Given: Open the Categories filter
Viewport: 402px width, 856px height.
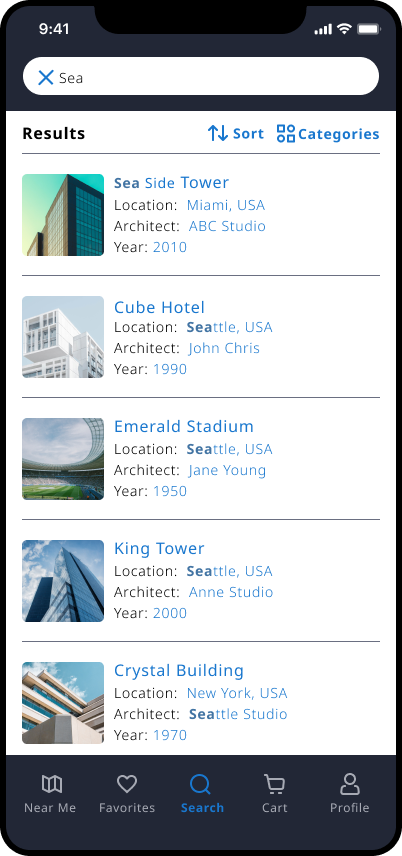Looking at the screenshot, I should (328, 134).
